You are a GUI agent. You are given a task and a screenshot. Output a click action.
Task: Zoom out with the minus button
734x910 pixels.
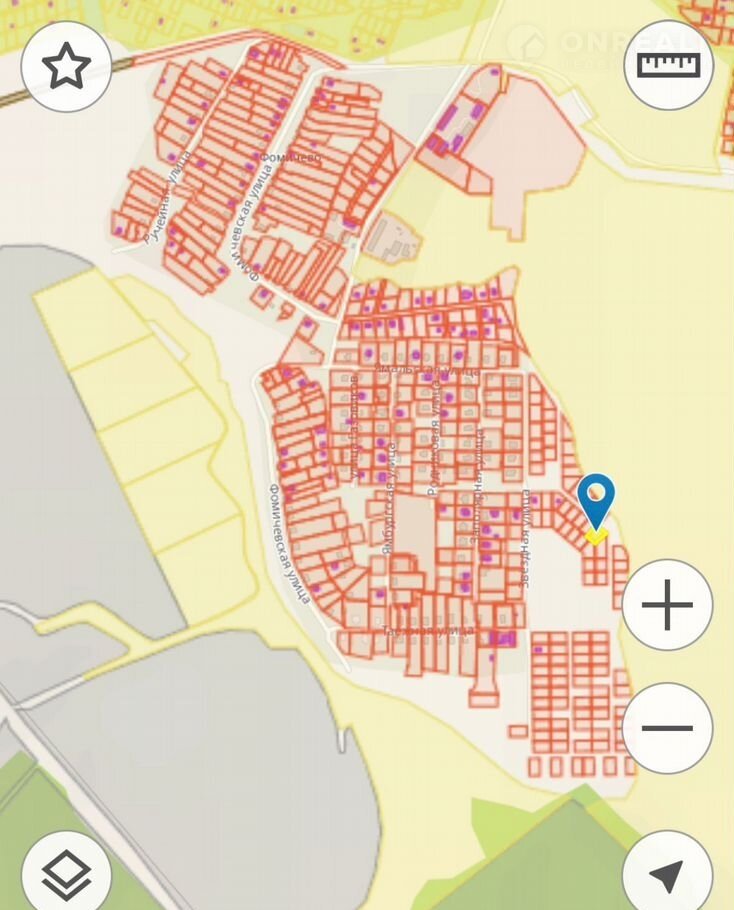pos(667,728)
